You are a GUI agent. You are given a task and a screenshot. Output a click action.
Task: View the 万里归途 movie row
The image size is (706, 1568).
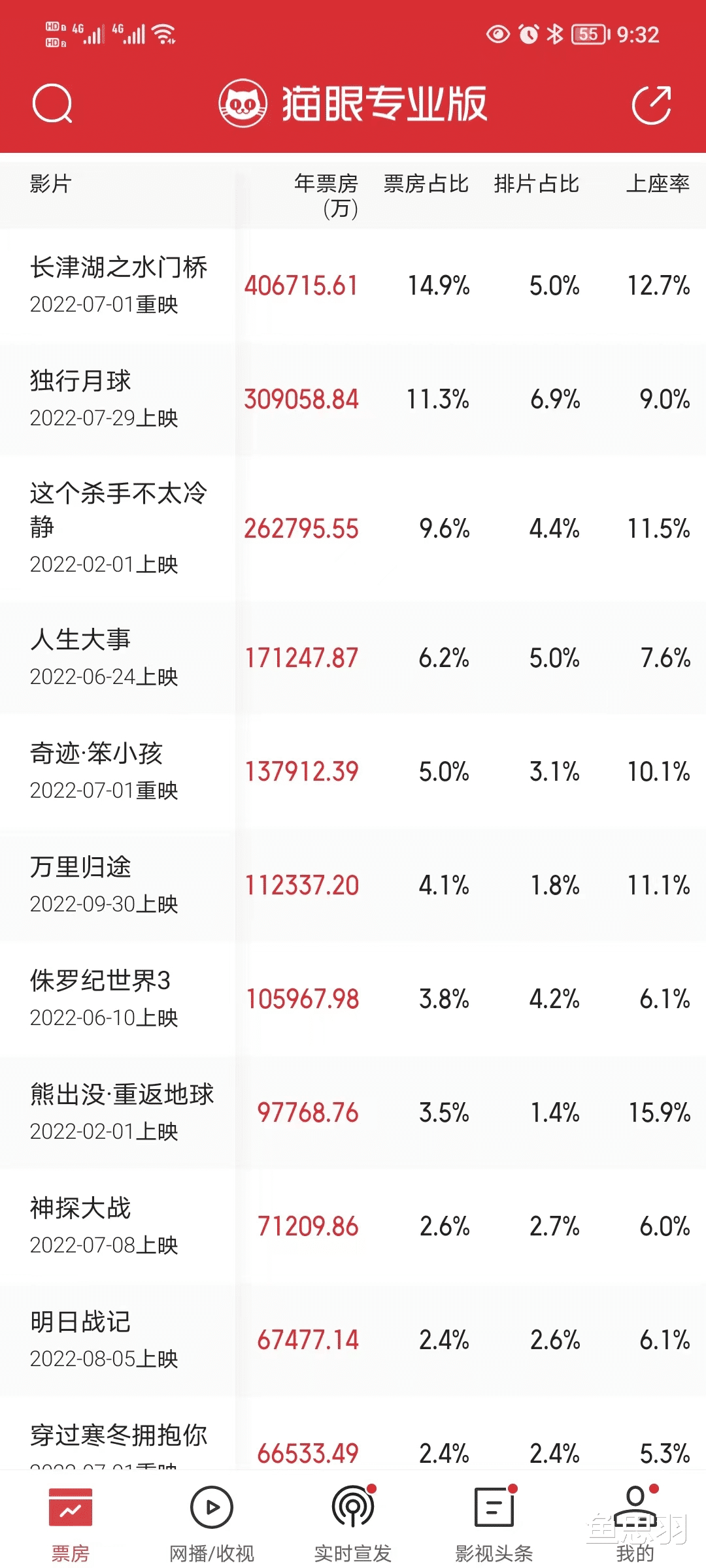tap(353, 885)
